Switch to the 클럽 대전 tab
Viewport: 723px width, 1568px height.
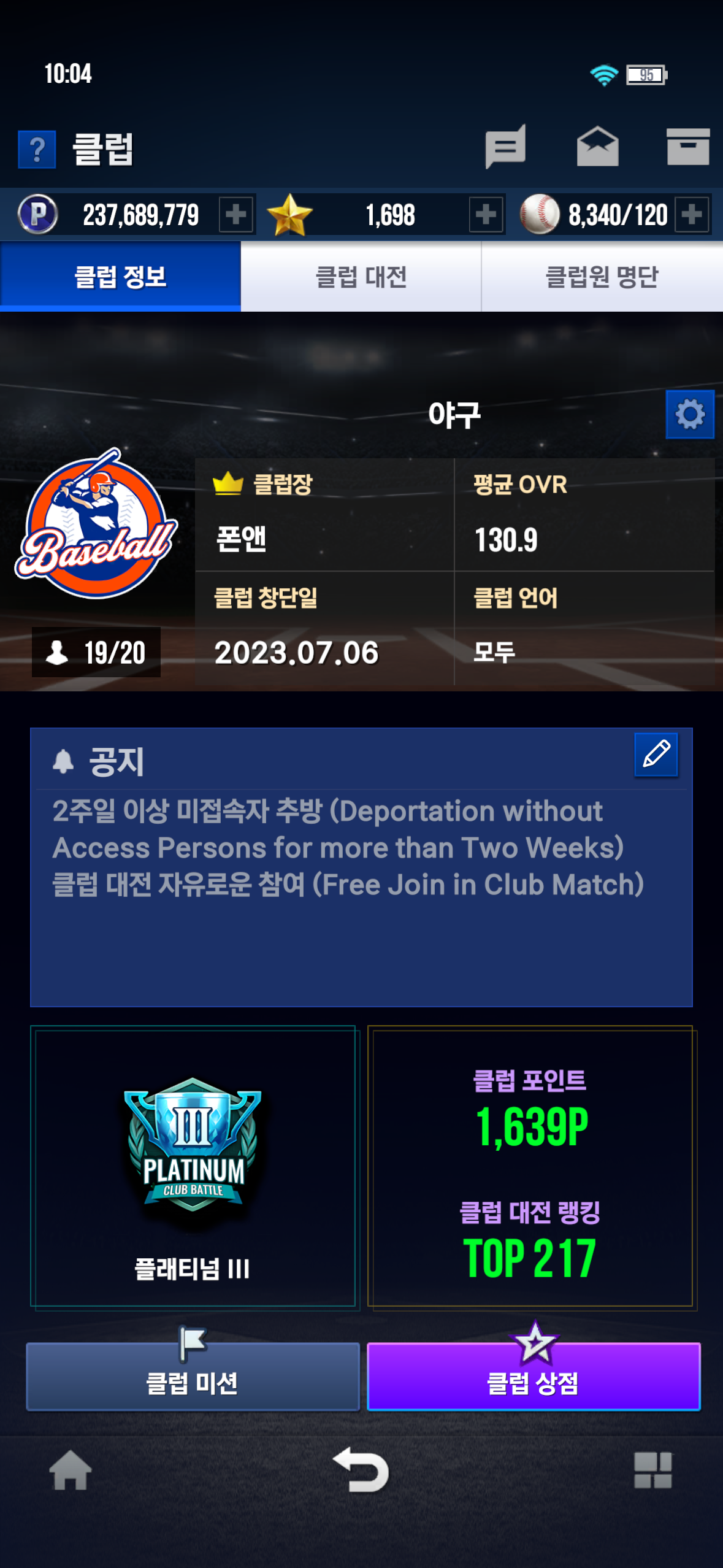point(361,277)
